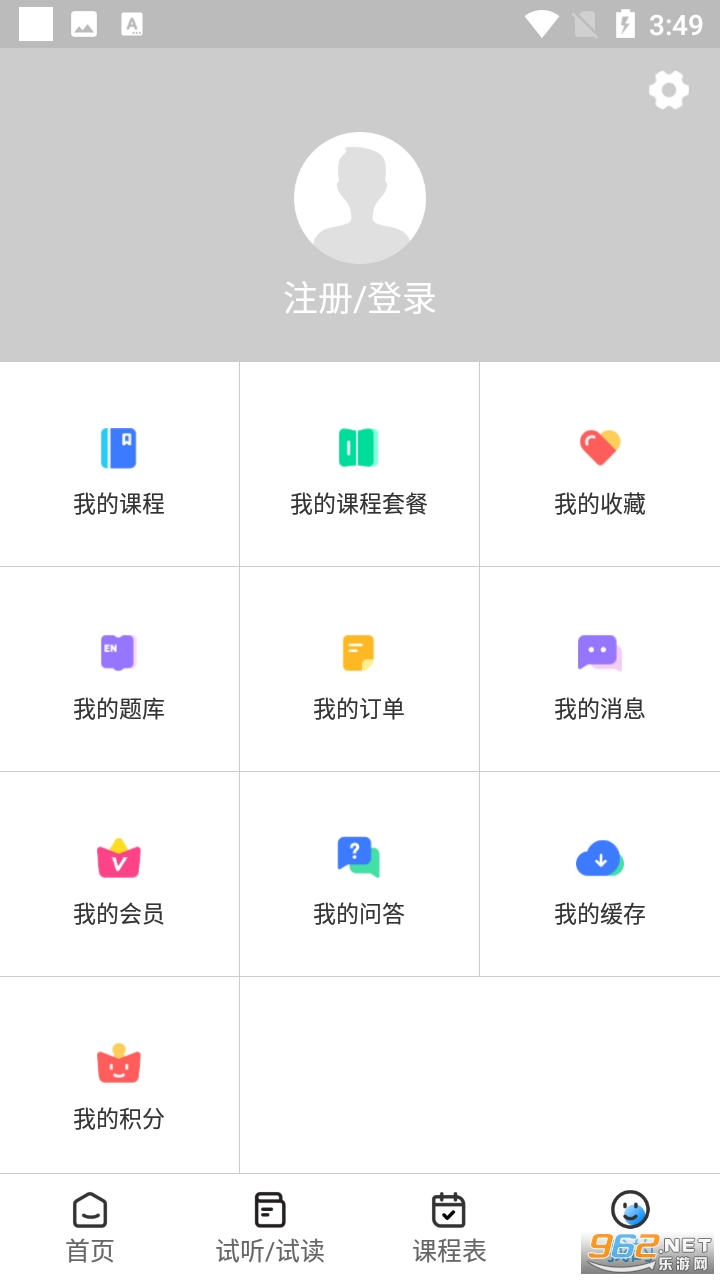This screenshot has width=720, height=1280.
Task: Go to 我的问答
Action: 359,875
